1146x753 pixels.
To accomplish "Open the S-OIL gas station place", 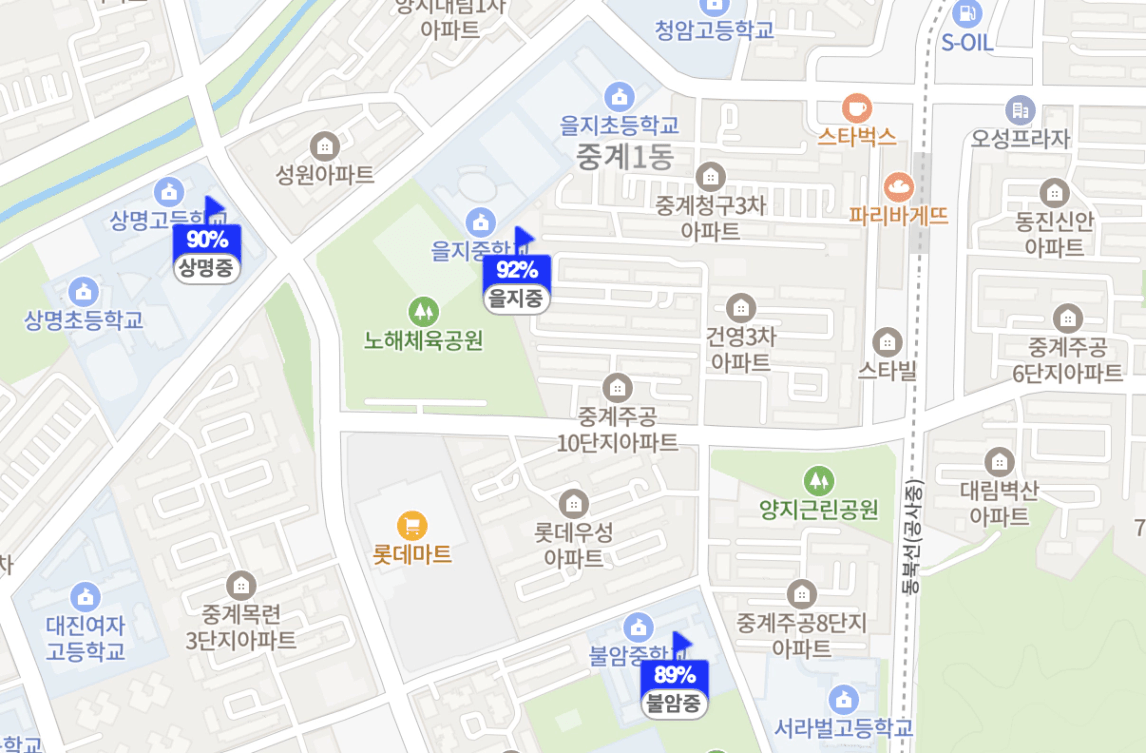I will pos(967,14).
